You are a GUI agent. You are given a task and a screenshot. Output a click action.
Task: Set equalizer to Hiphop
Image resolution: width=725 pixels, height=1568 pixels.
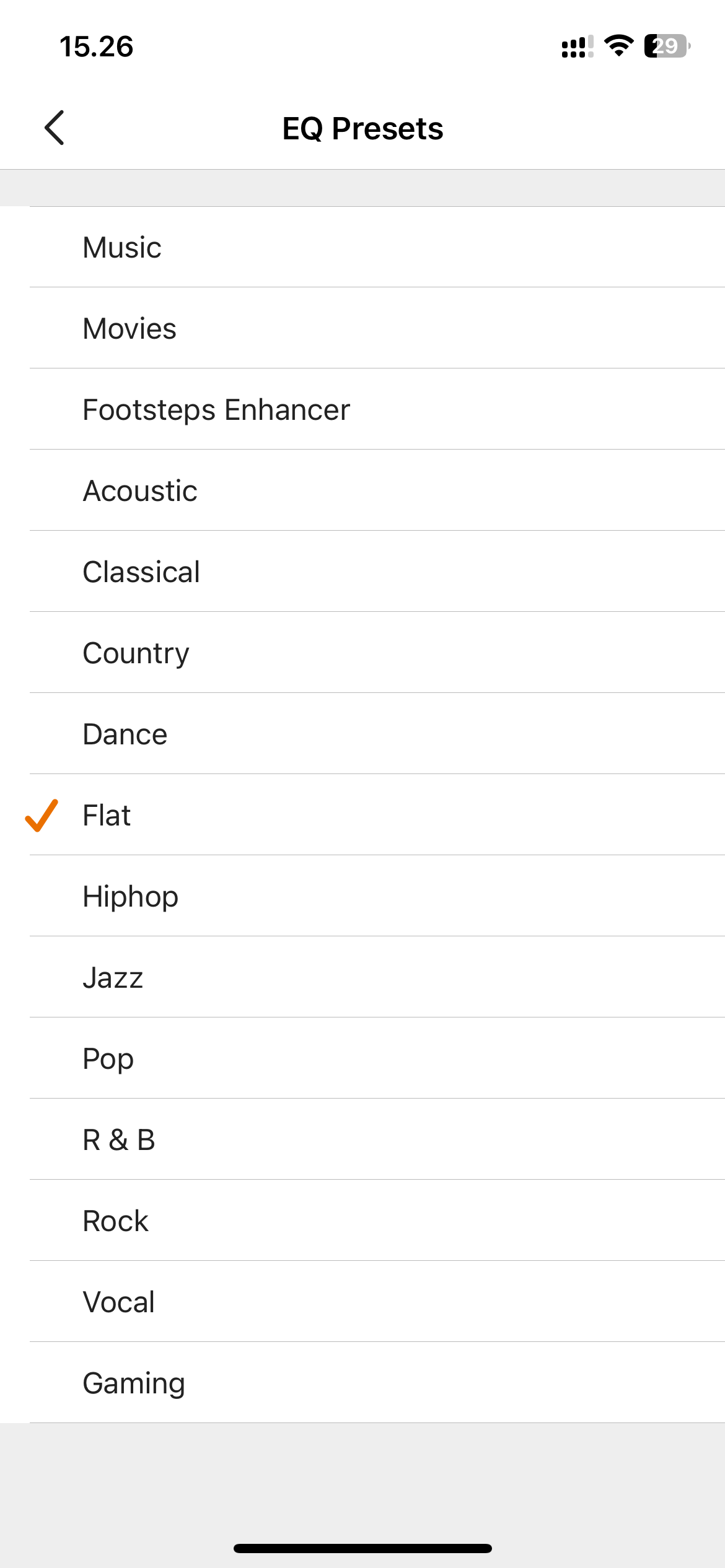point(362,896)
